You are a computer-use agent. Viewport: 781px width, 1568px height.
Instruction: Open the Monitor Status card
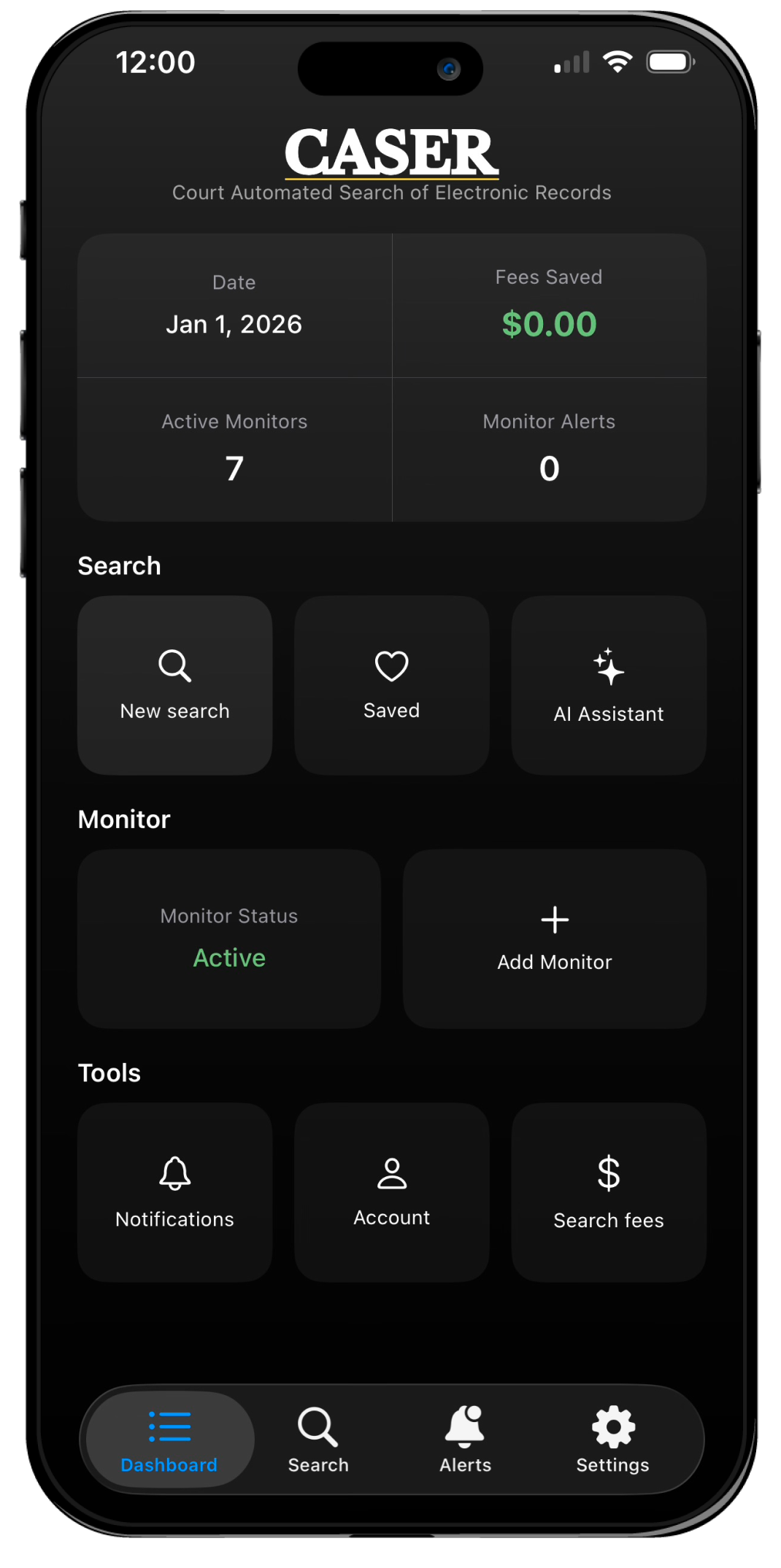click(229, 938)
